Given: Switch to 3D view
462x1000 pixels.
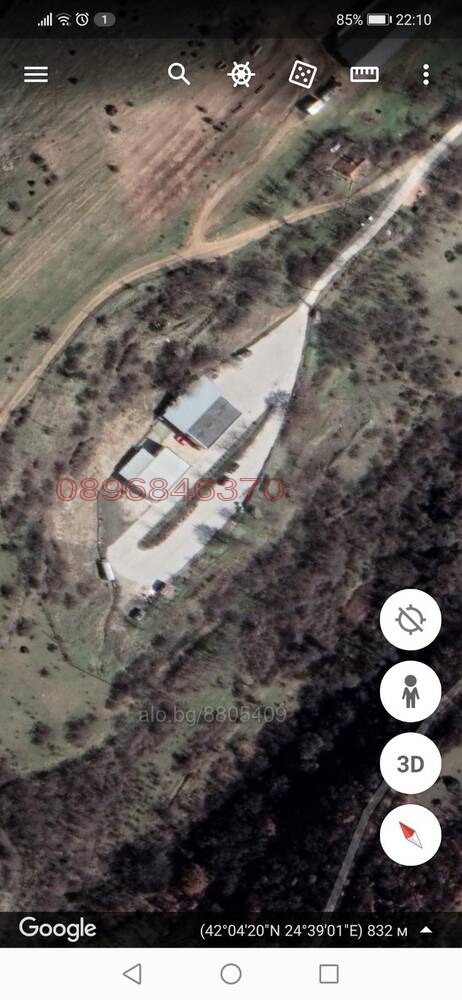Looking at the screenshot, I should [410, 763].
